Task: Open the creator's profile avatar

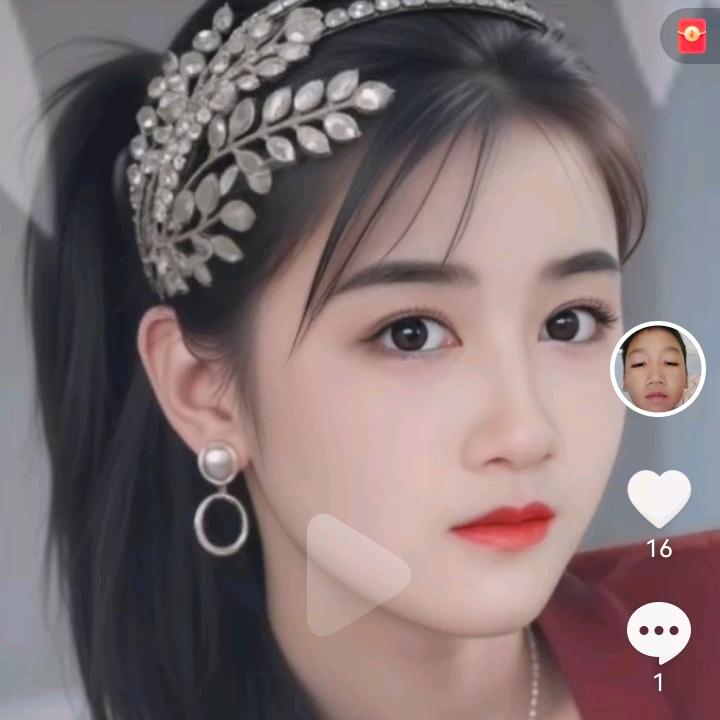Action: coord(658,369)
